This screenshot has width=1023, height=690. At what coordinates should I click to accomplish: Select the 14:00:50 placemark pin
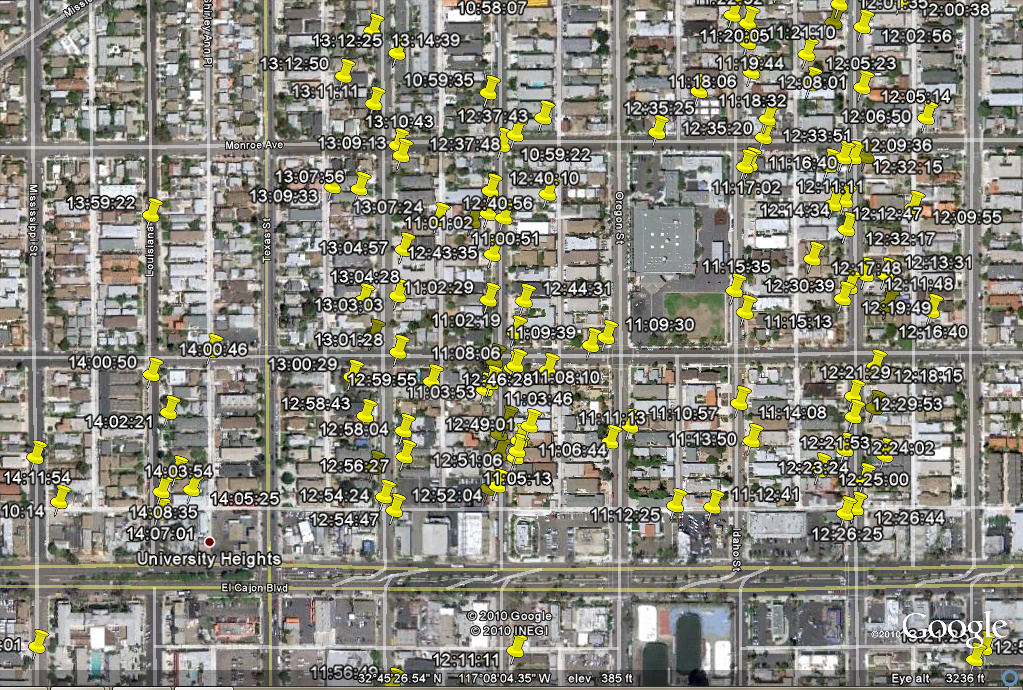pos(153,370)
